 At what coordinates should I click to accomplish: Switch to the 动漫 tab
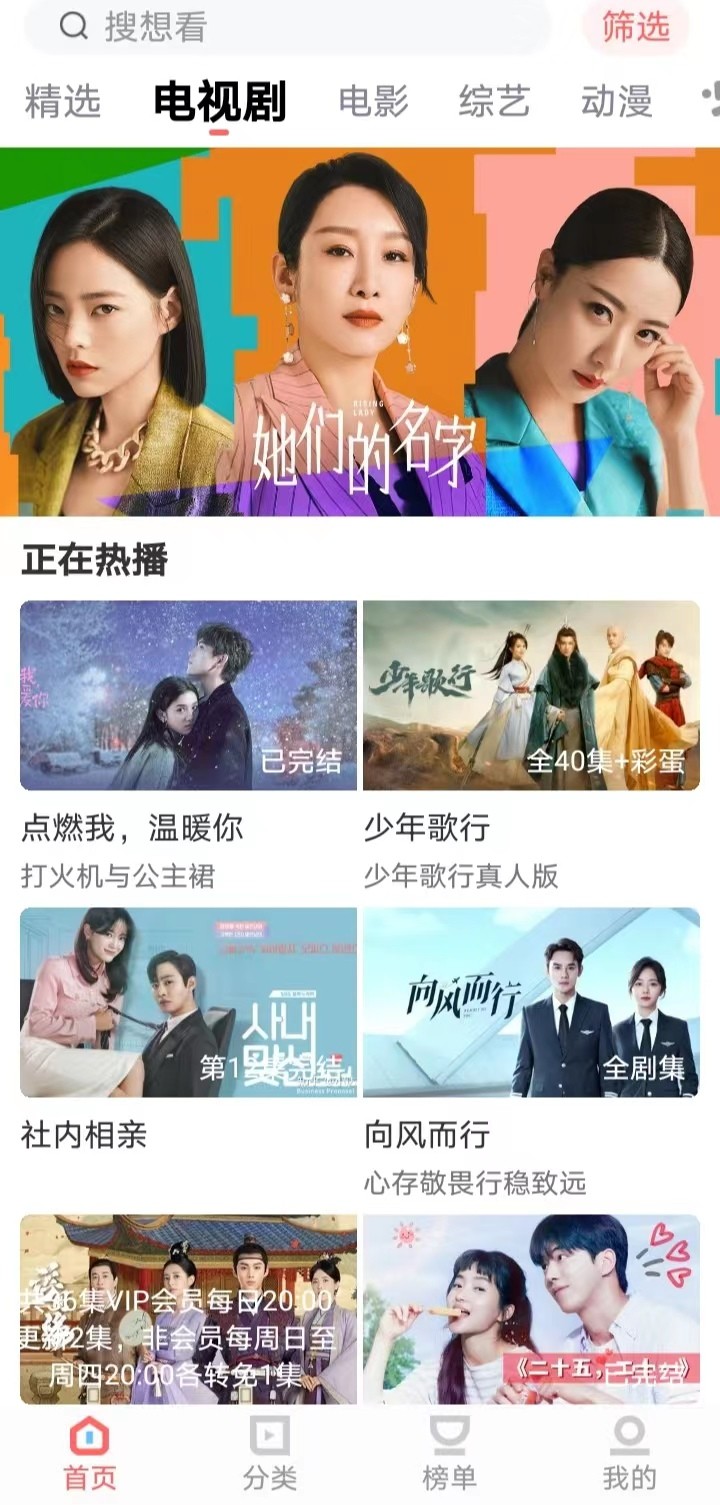(616, 102)
